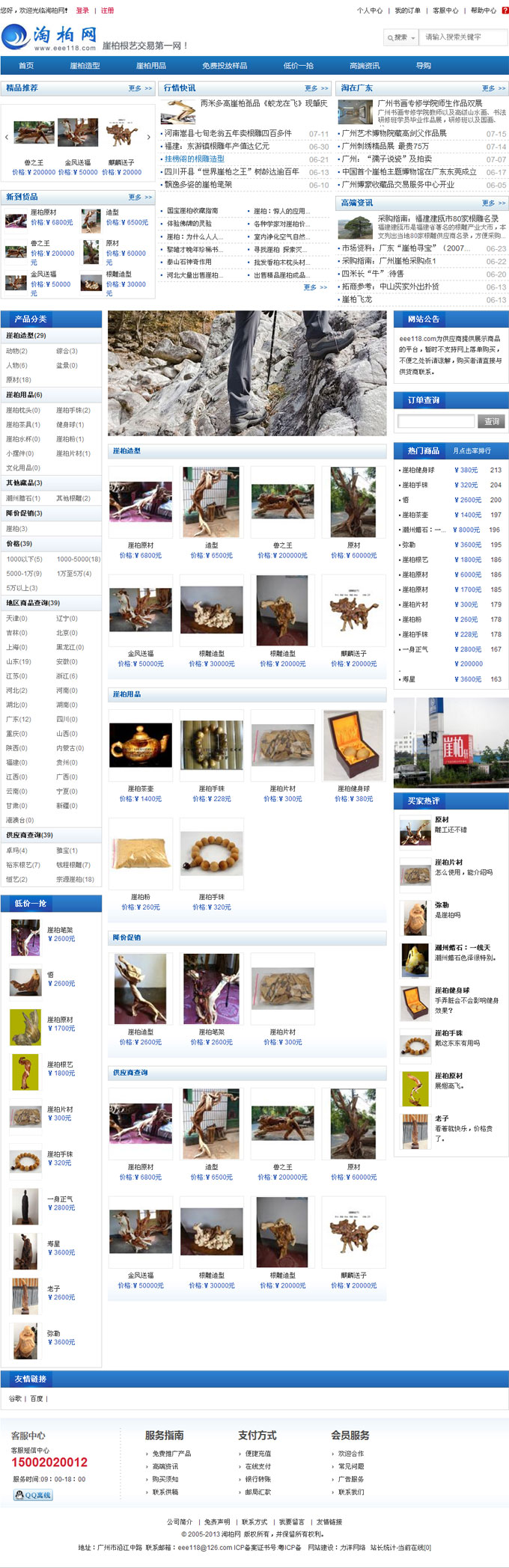The width and height of the screenshot is (509, 1568).
Task: Go to the 导购 navigation tab
Action: point(424,66)
